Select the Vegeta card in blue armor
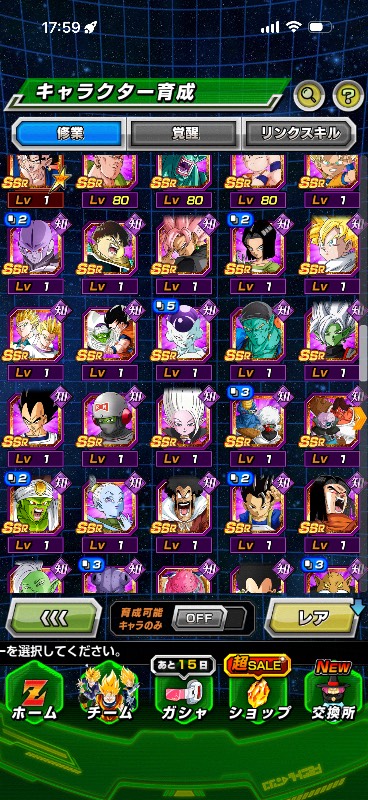The height and width of the screenshot is (800, 368). (36, 426)
